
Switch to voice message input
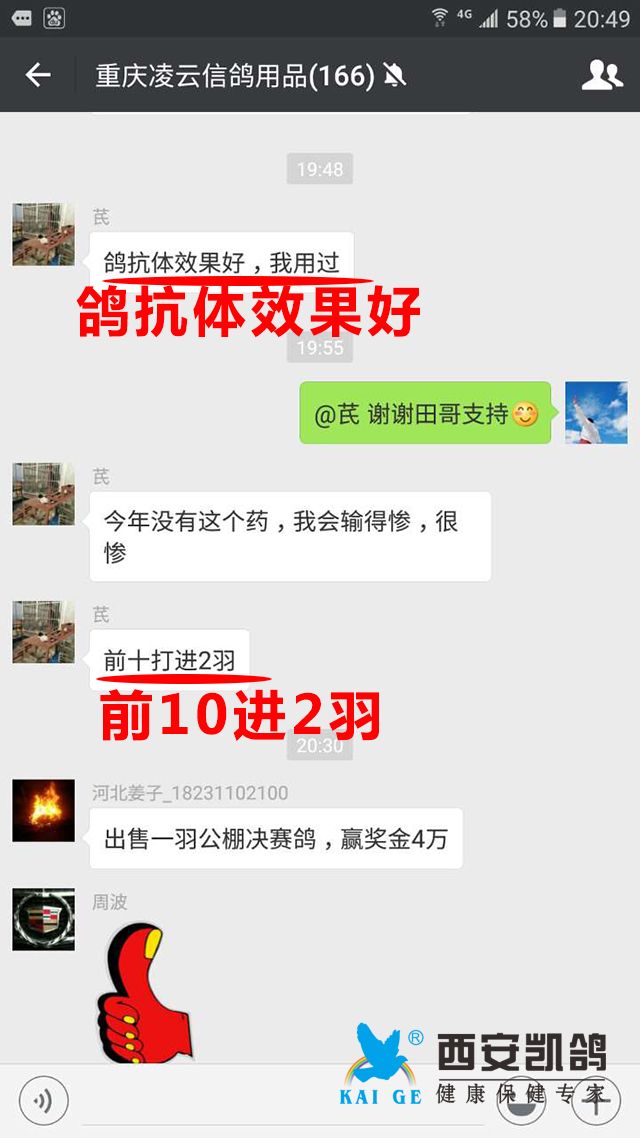(44, 1101)
